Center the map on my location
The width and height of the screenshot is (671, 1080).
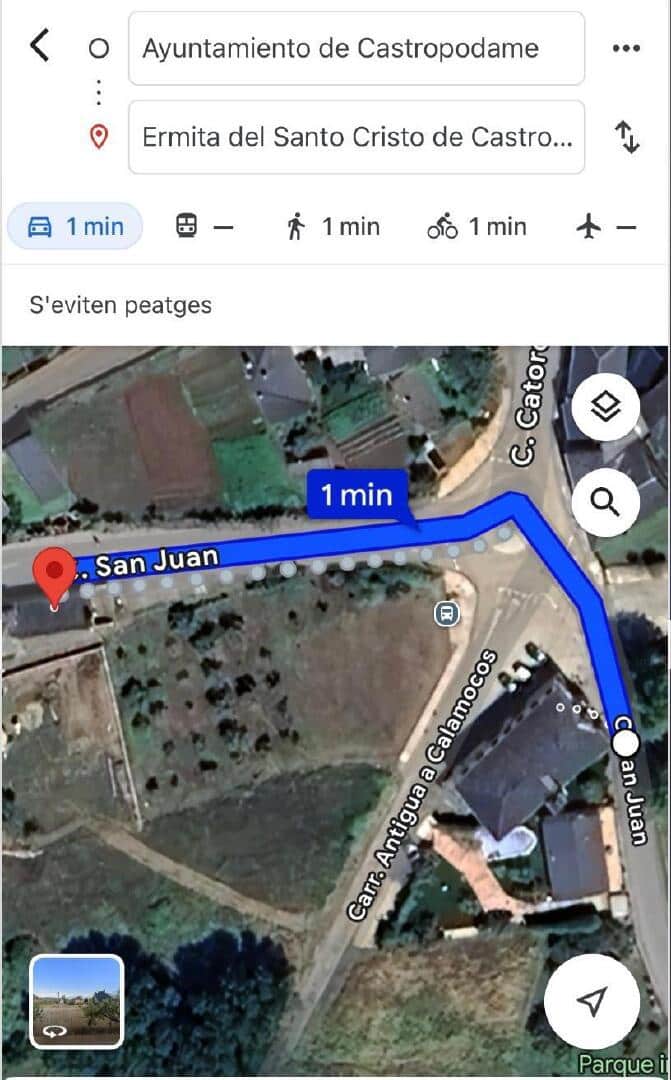pos(592,1001)
